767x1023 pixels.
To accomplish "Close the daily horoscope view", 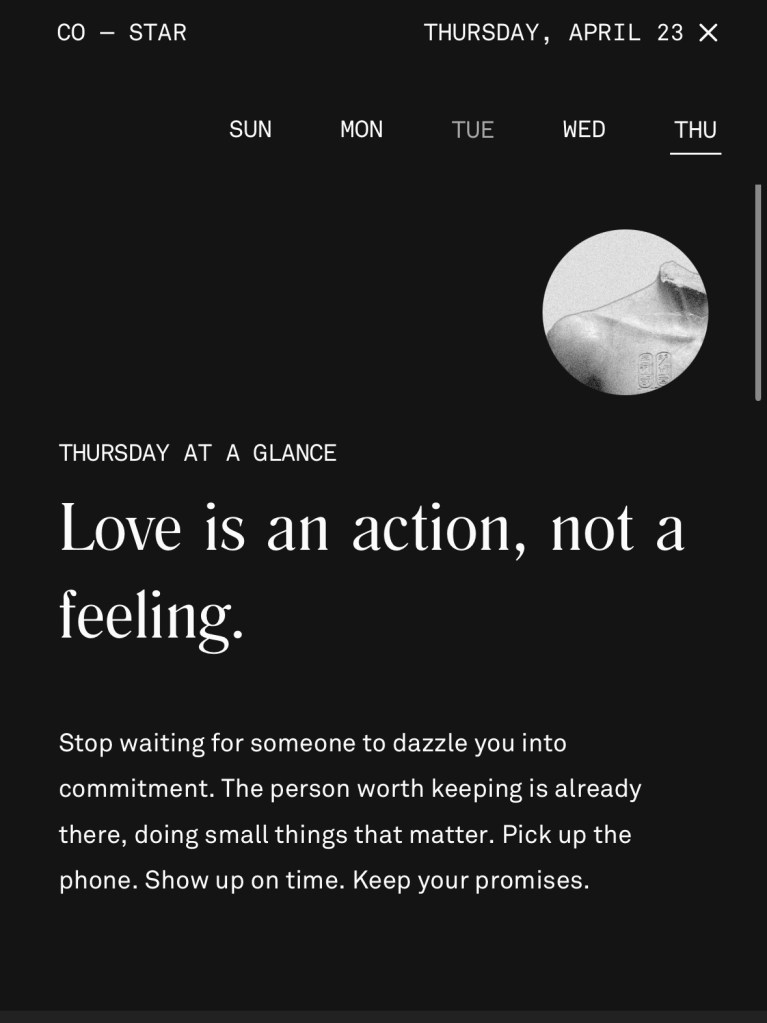I will pos(708,33).
